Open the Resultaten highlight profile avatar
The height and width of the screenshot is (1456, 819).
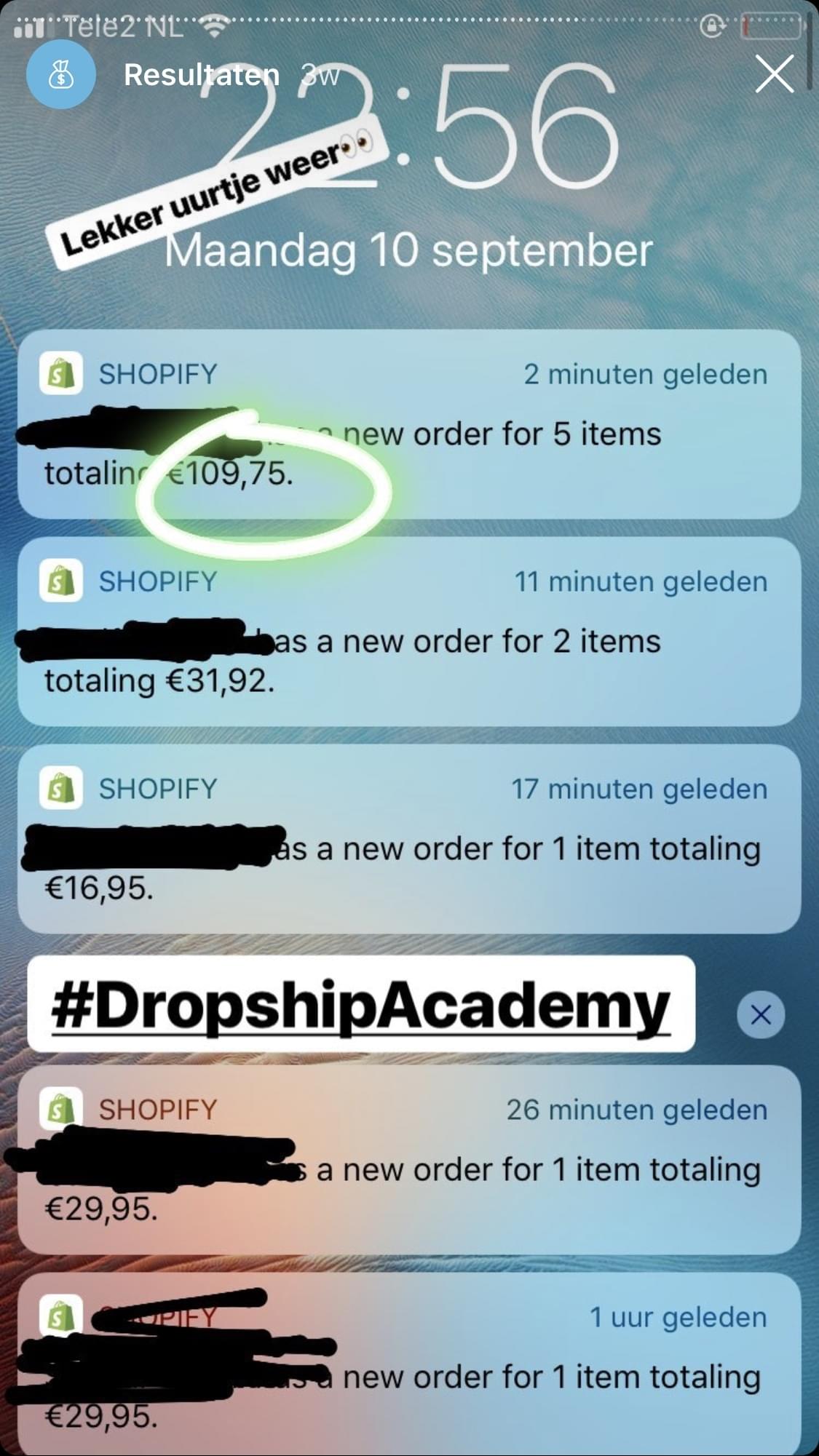[x=61, y=75]
